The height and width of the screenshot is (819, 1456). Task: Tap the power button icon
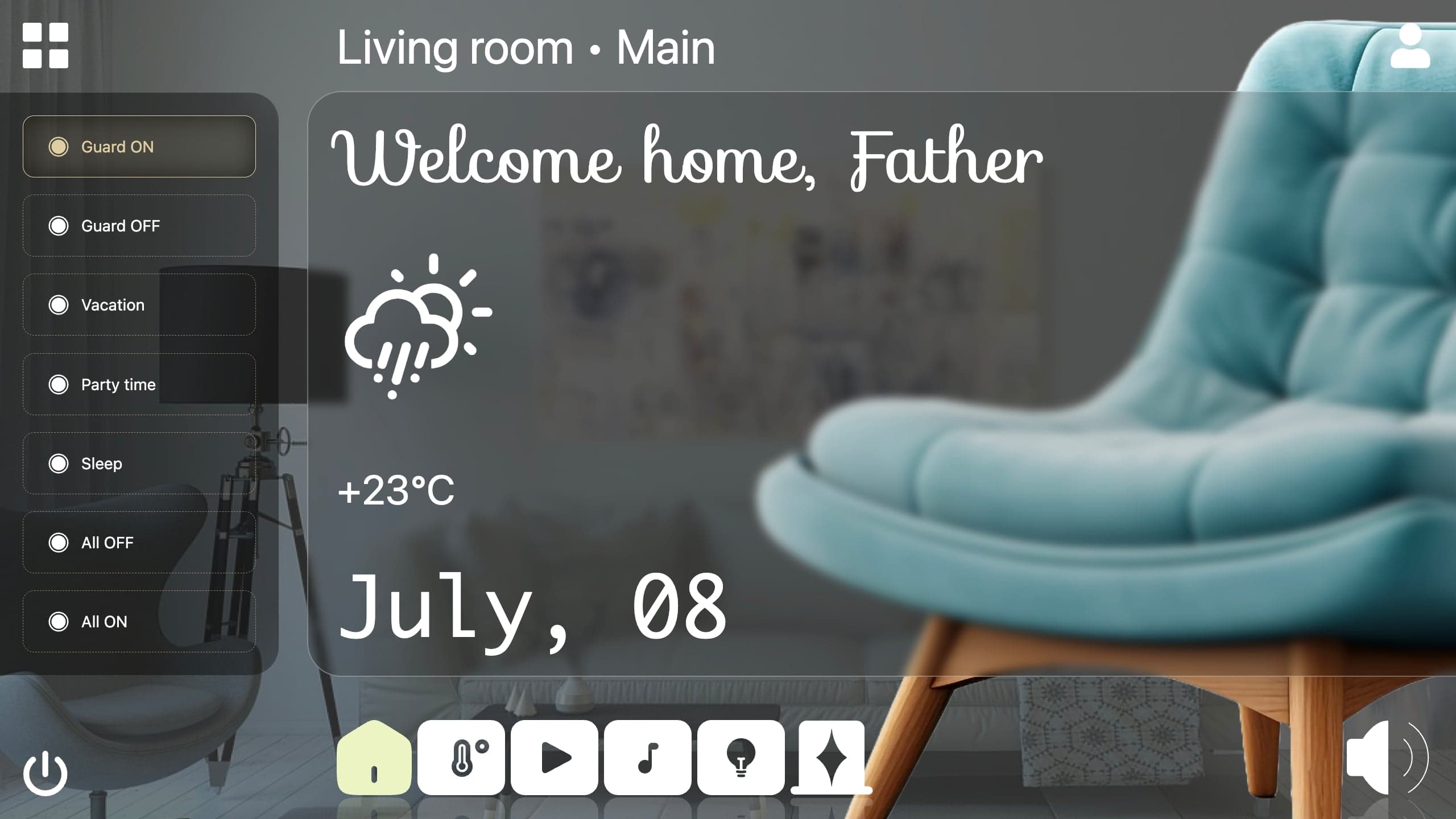coord(45,773)
